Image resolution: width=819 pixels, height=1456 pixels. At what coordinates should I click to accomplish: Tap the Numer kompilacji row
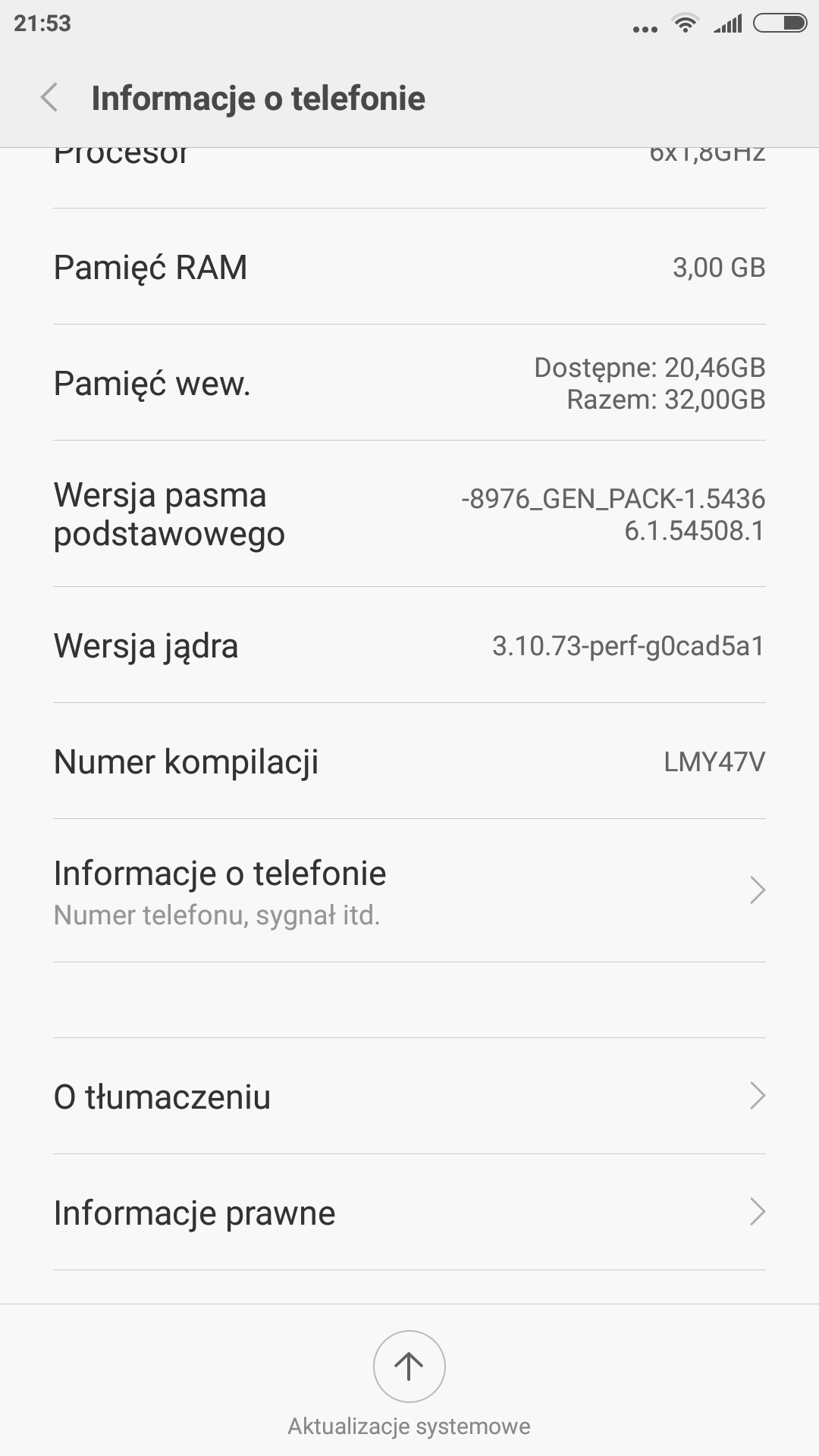409,761
